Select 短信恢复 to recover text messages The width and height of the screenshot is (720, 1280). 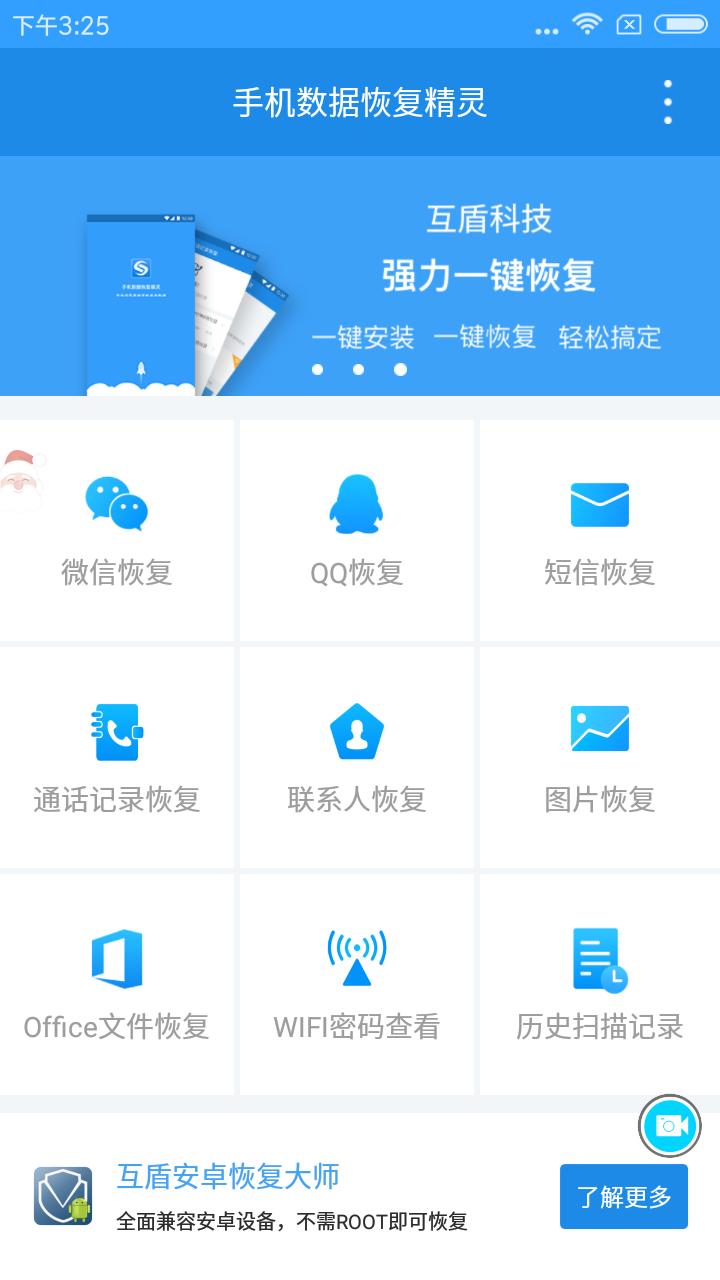tap(598, 530)
